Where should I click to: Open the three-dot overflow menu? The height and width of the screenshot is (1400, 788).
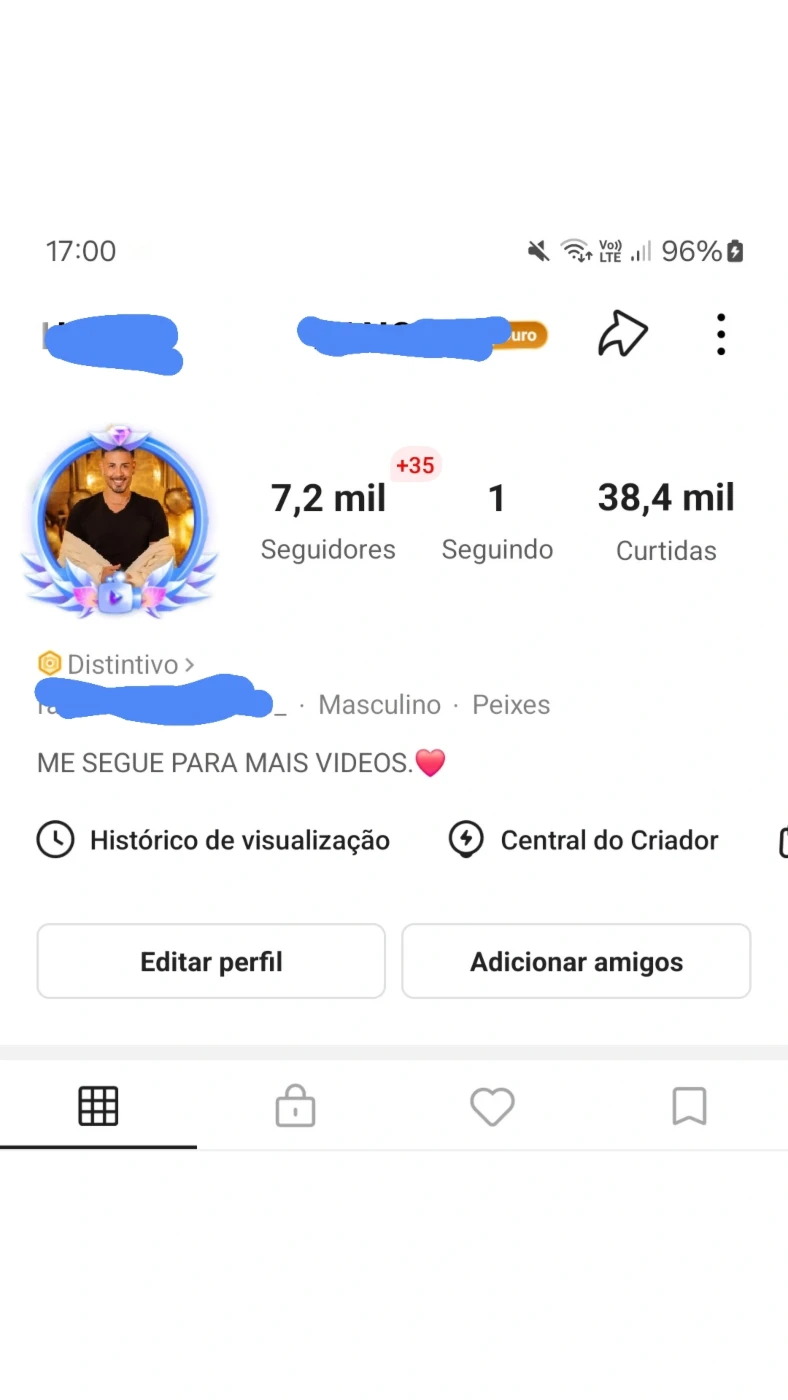tap(721, 334)
